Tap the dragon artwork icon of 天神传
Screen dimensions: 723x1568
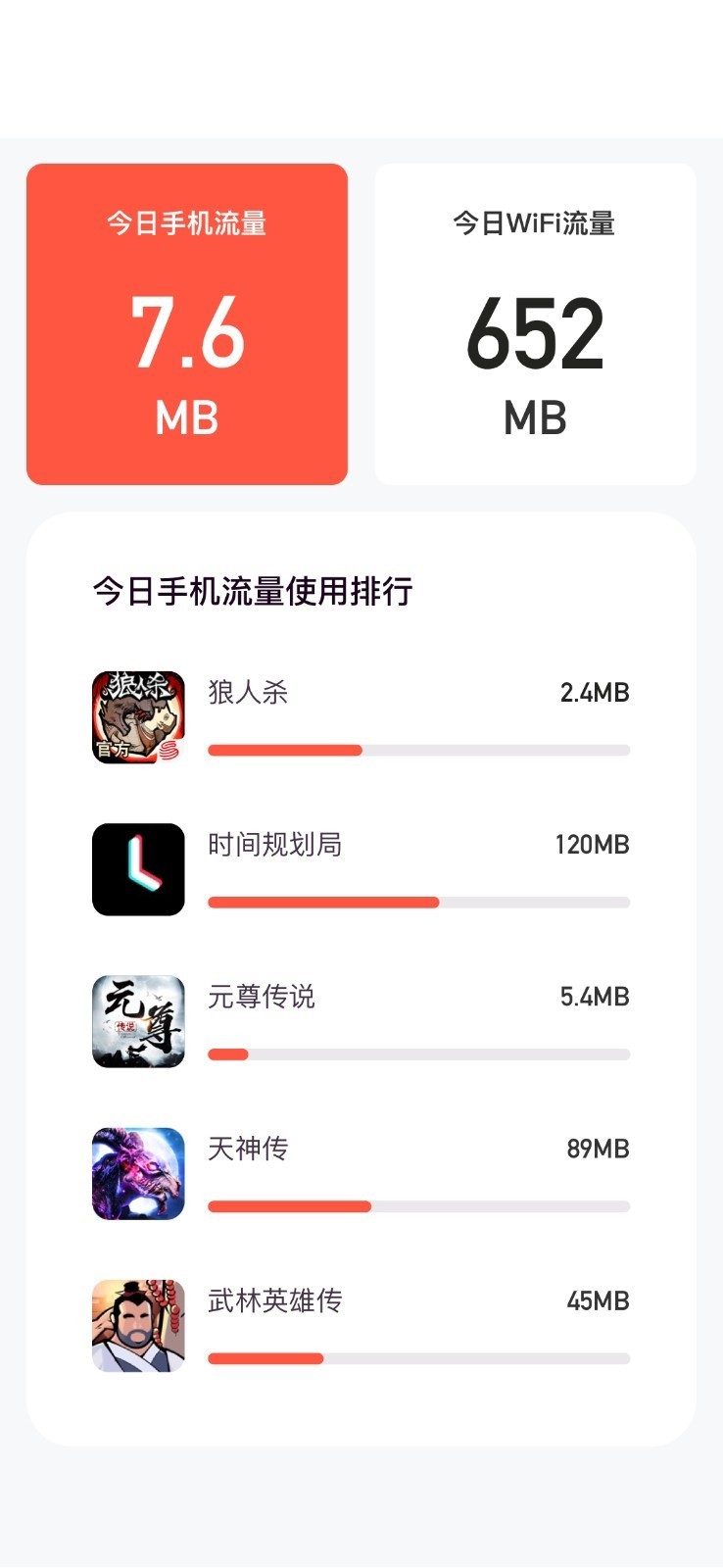click(x=137, y=1173)
